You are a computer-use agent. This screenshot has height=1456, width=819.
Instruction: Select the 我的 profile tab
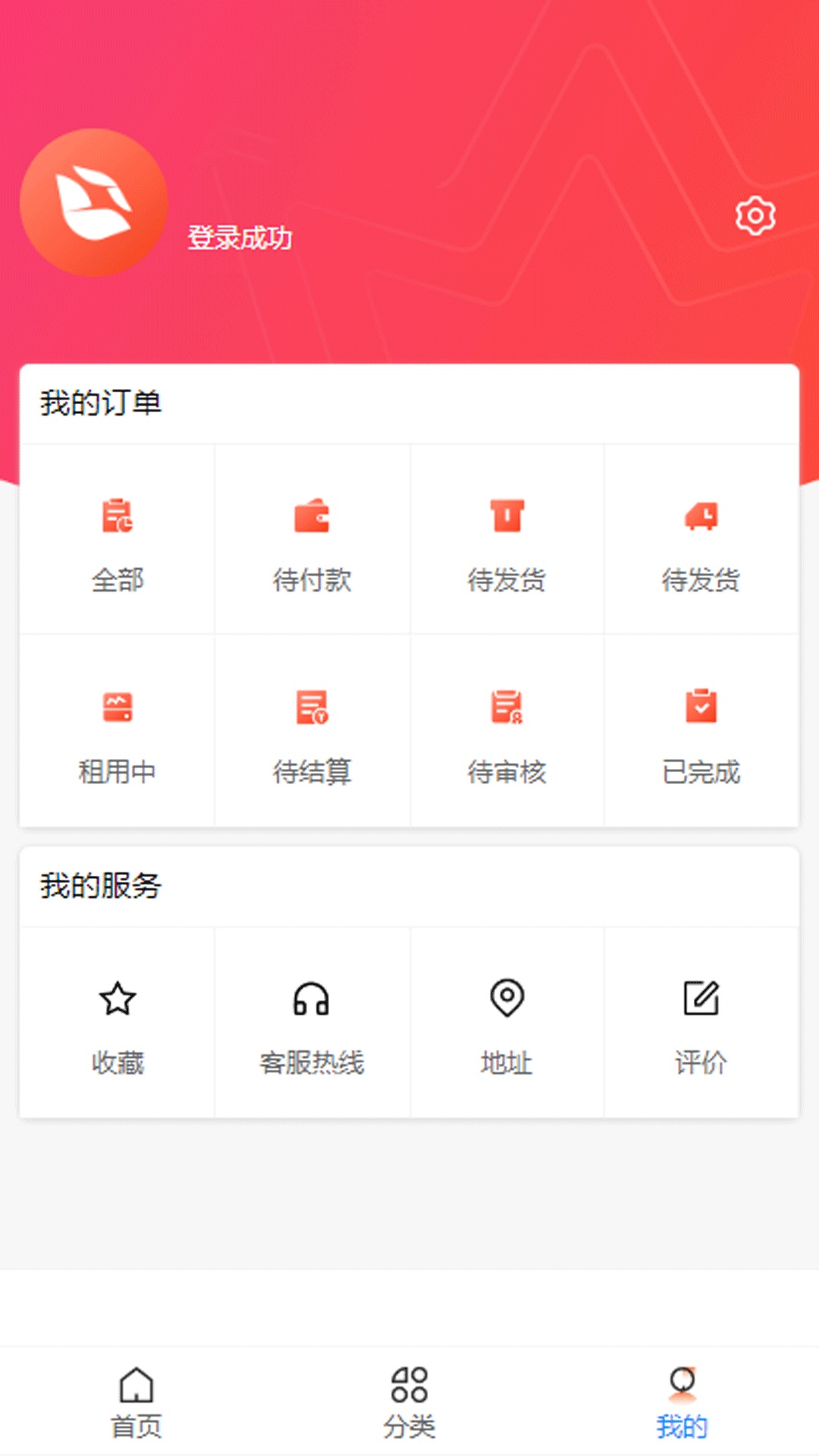(x=682, y=1407)
